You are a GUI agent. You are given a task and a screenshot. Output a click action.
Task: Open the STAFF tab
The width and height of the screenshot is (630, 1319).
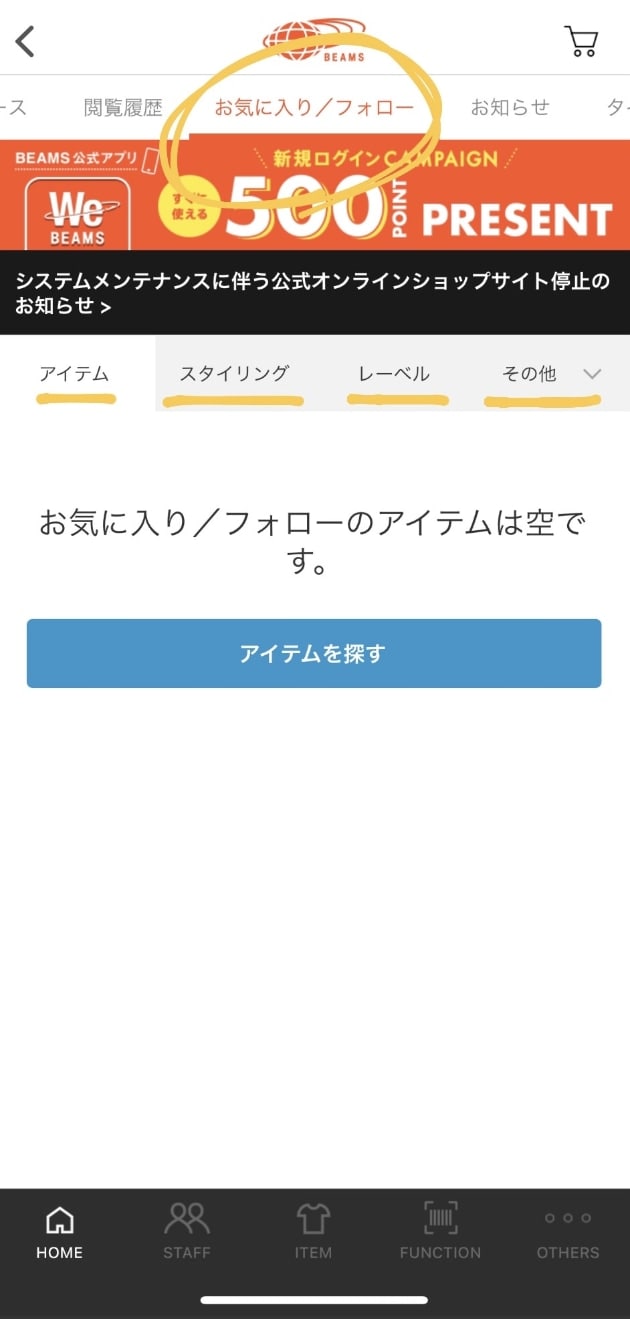[x=187, y=1232]
